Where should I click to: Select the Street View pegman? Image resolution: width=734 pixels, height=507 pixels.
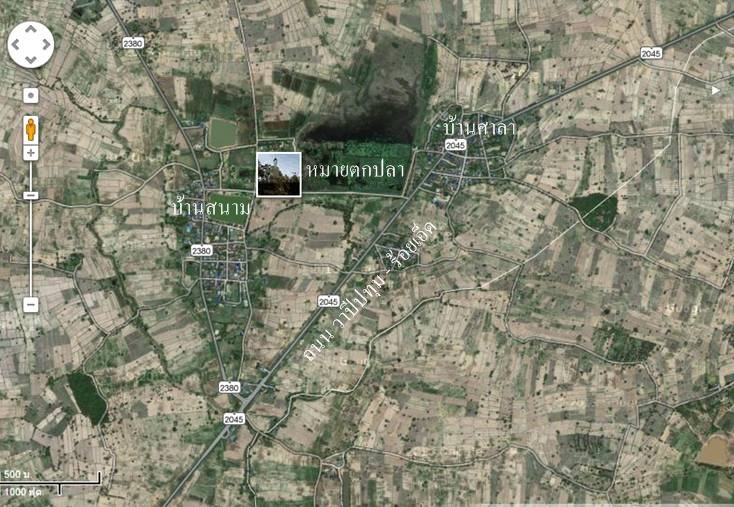point(31,129)
